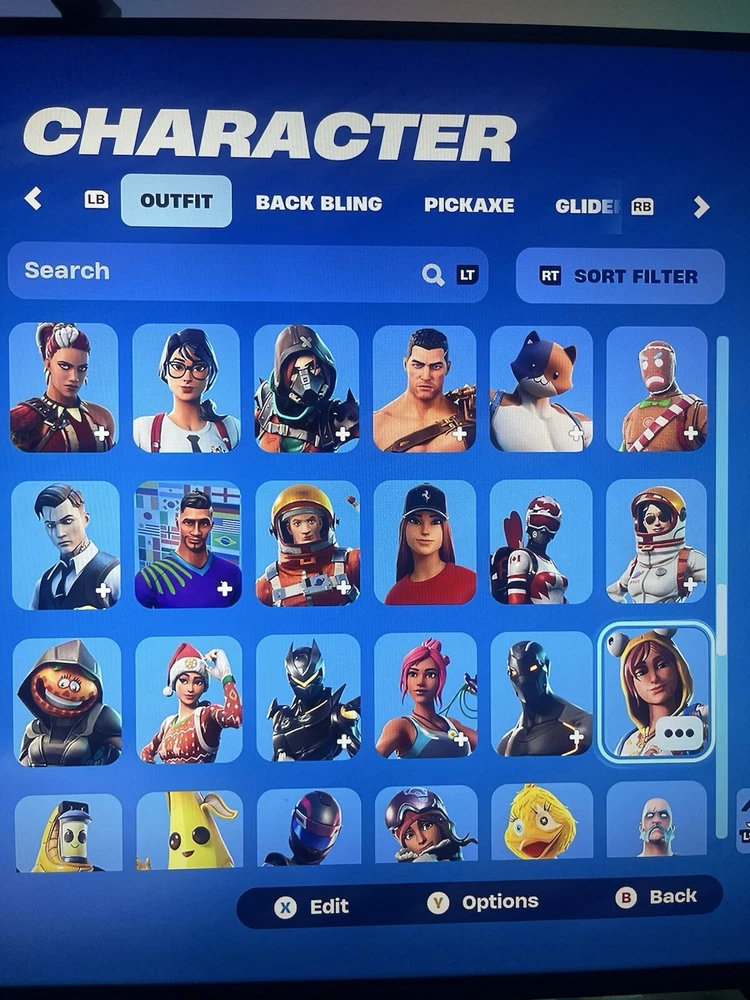The height and width of the screenshot is (1000, 750).
Task: Pick the muscular cat outfit
Action: pos(541,388)
